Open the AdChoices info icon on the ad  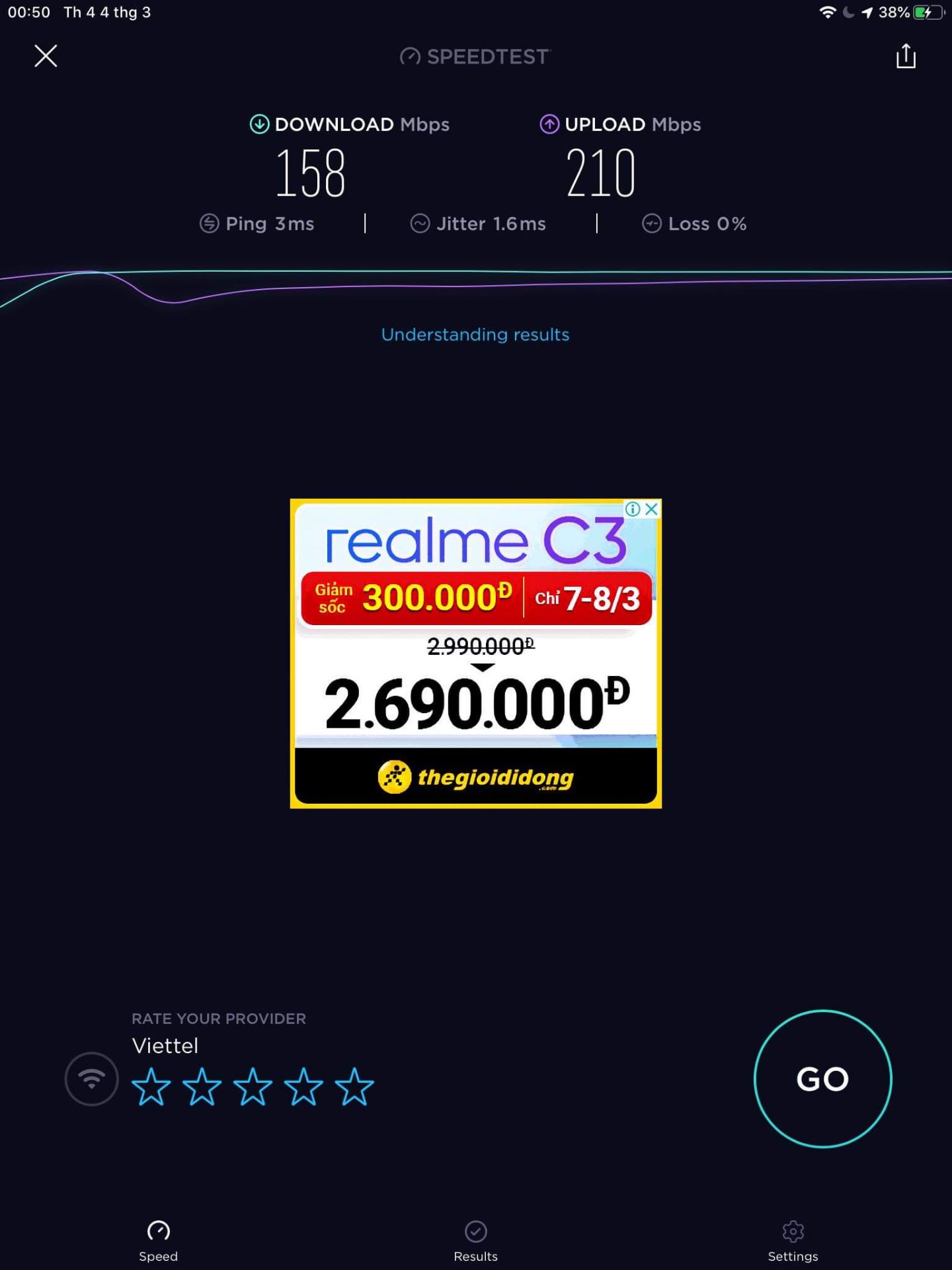coord(633,509)
